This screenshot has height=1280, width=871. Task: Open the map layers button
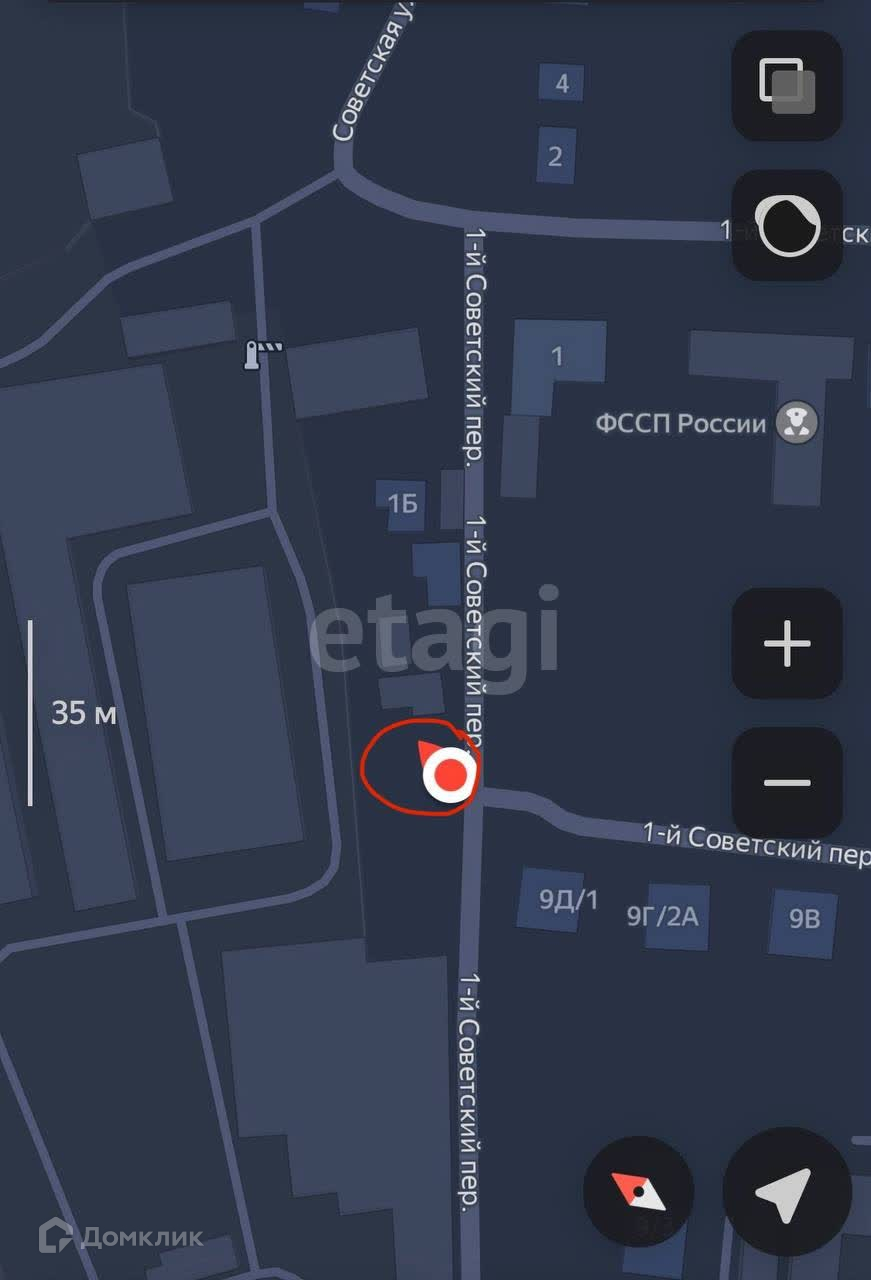click(x=787, y=85)
